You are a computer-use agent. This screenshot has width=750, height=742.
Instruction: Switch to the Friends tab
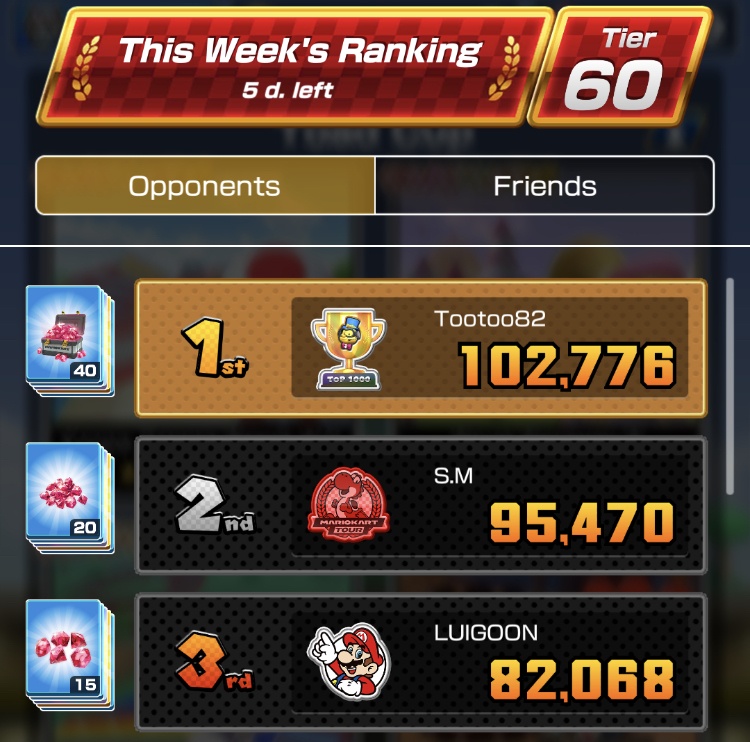click(545, 186)
